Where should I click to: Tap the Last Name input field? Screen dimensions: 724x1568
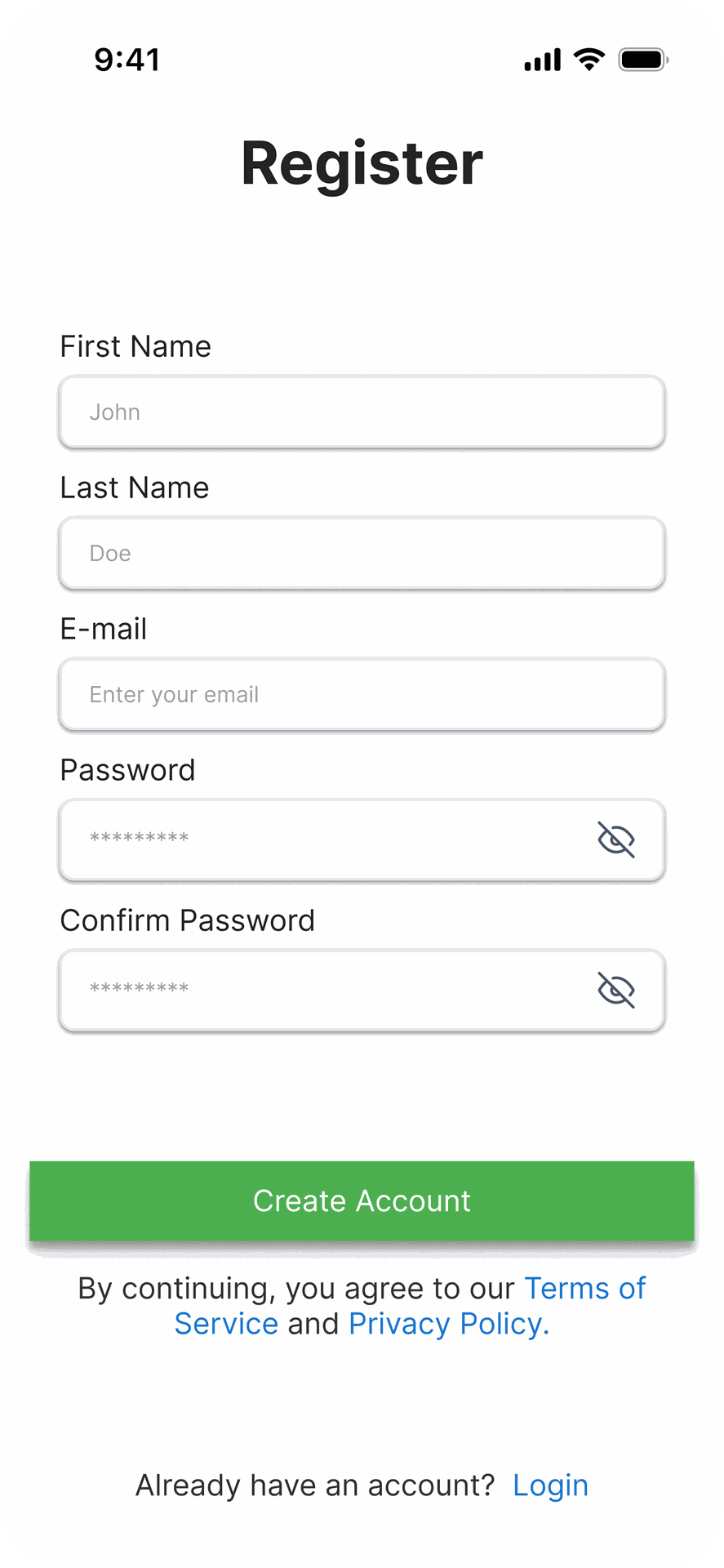362,553
